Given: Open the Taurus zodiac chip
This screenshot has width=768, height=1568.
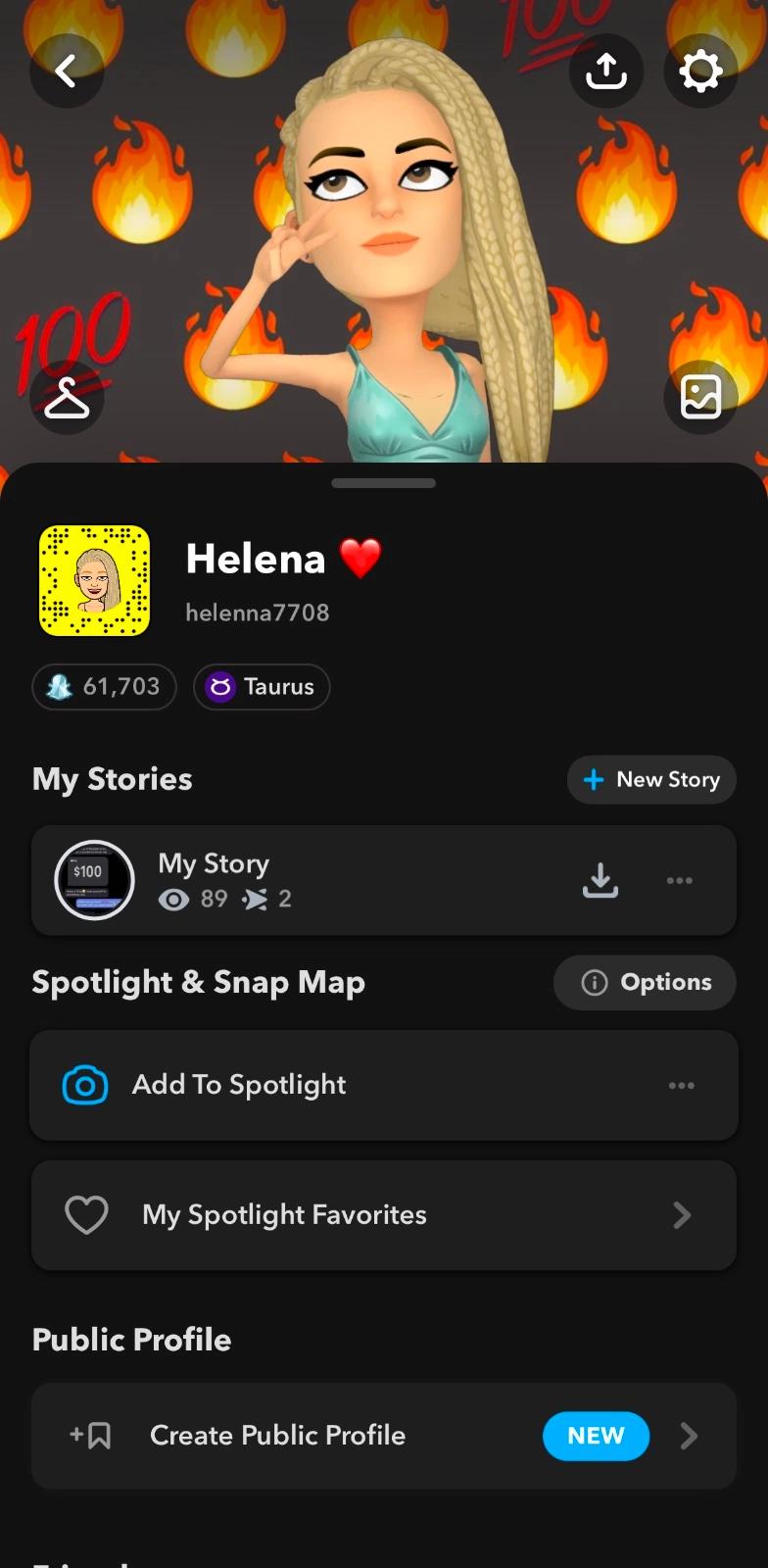Looking at the screenshot, I should 262,687.
